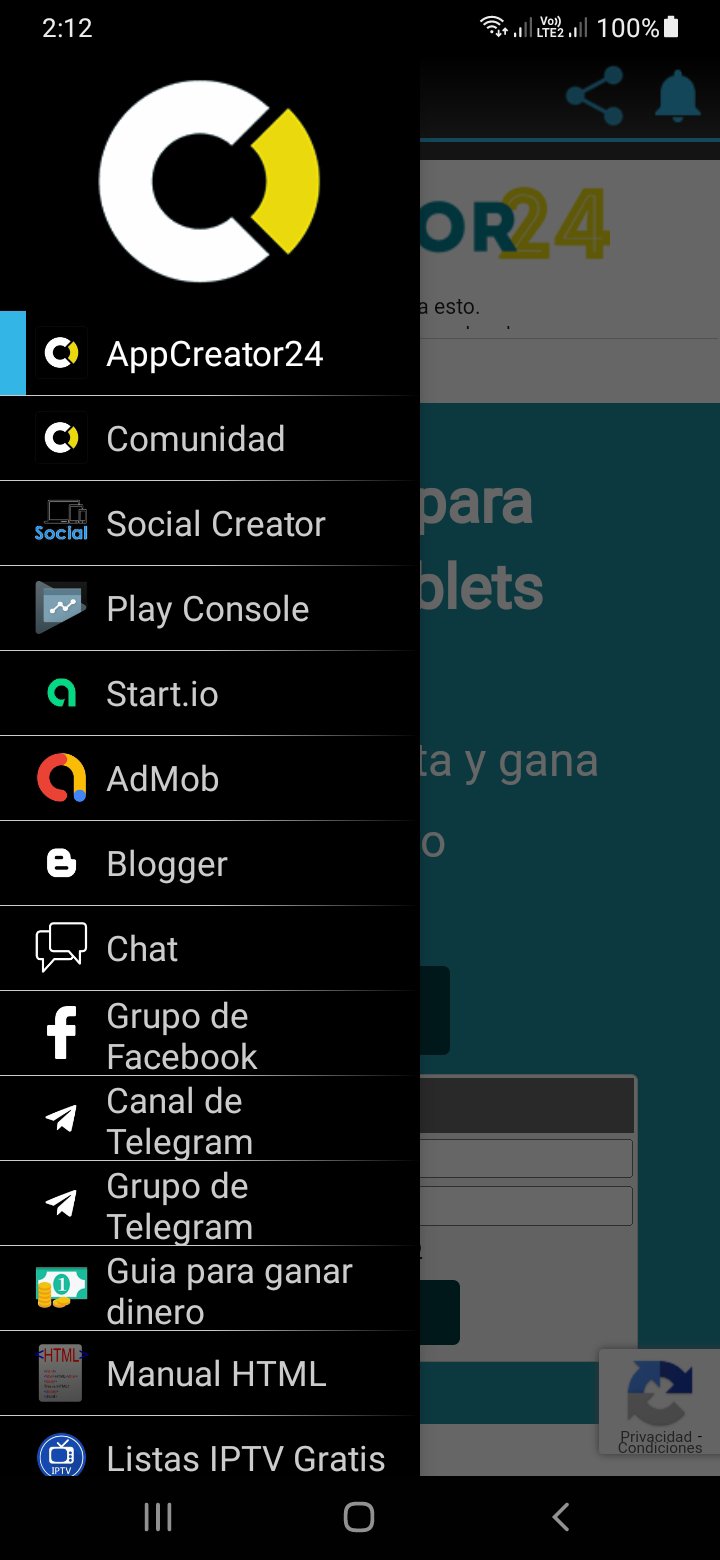Open AdMob from the drawer
720x1560 pixels.
[210, 779]
